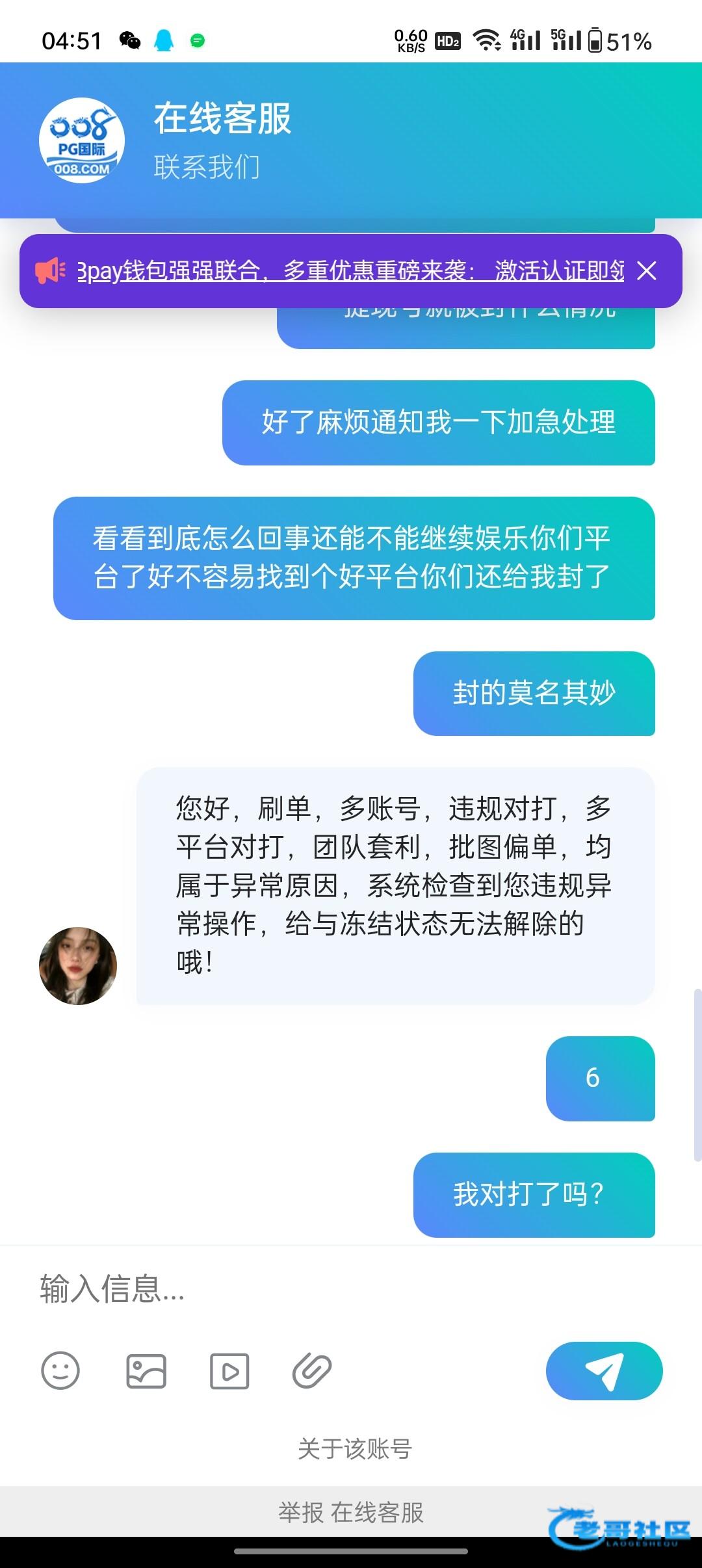The image size is (702, 1568).
Task: Attach a video to the chat
Action: tap(229, 1371)
